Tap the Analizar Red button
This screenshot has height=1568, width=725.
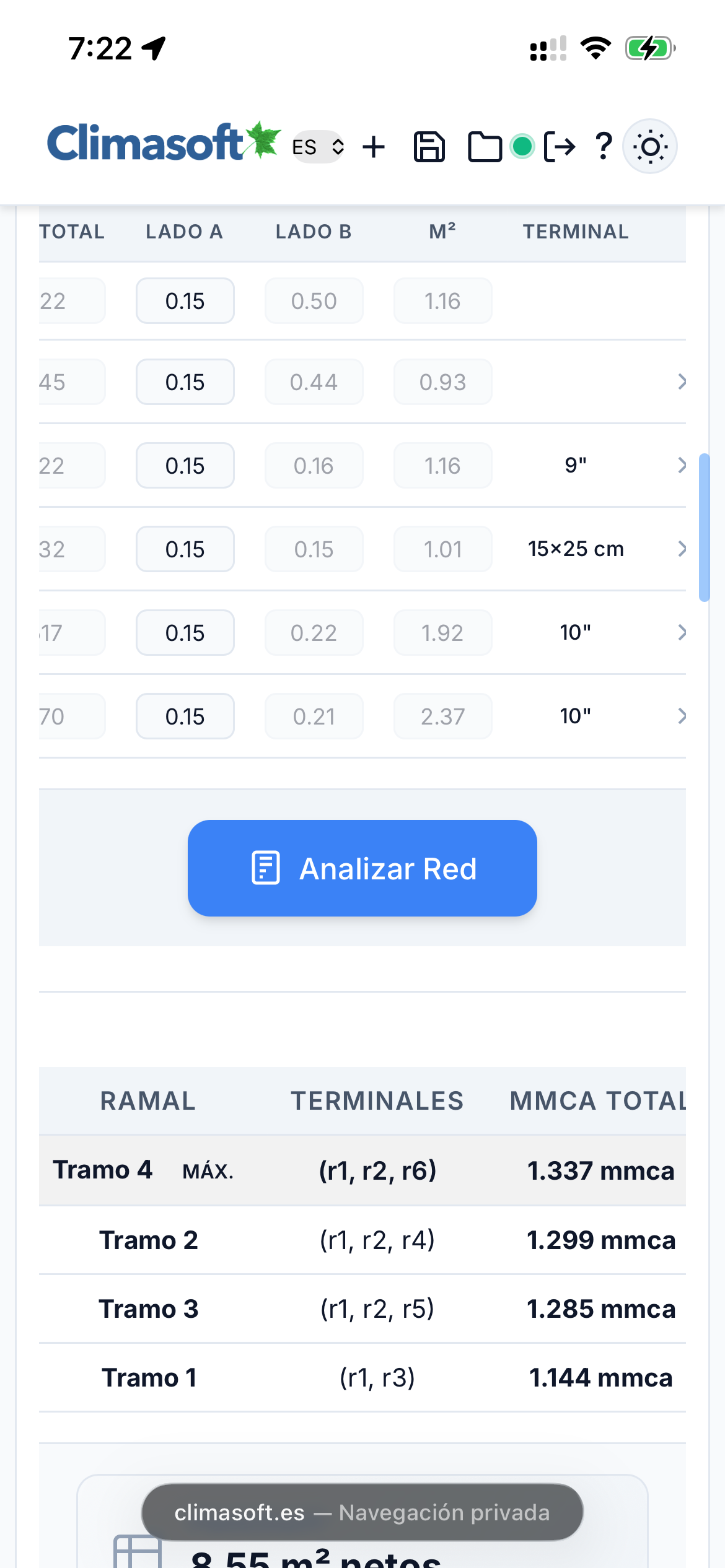click(362, 868)
